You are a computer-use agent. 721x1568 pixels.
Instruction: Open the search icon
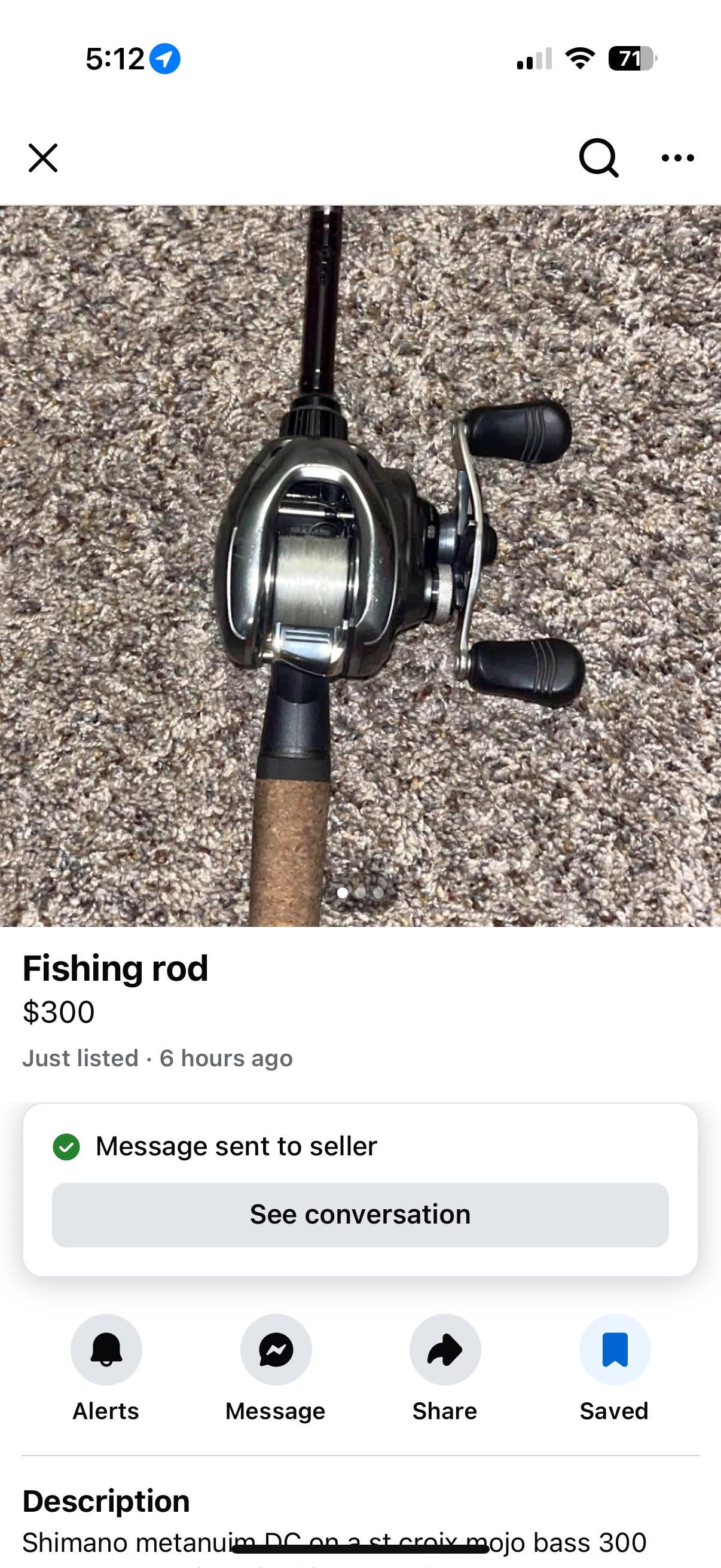click(598, 158)
